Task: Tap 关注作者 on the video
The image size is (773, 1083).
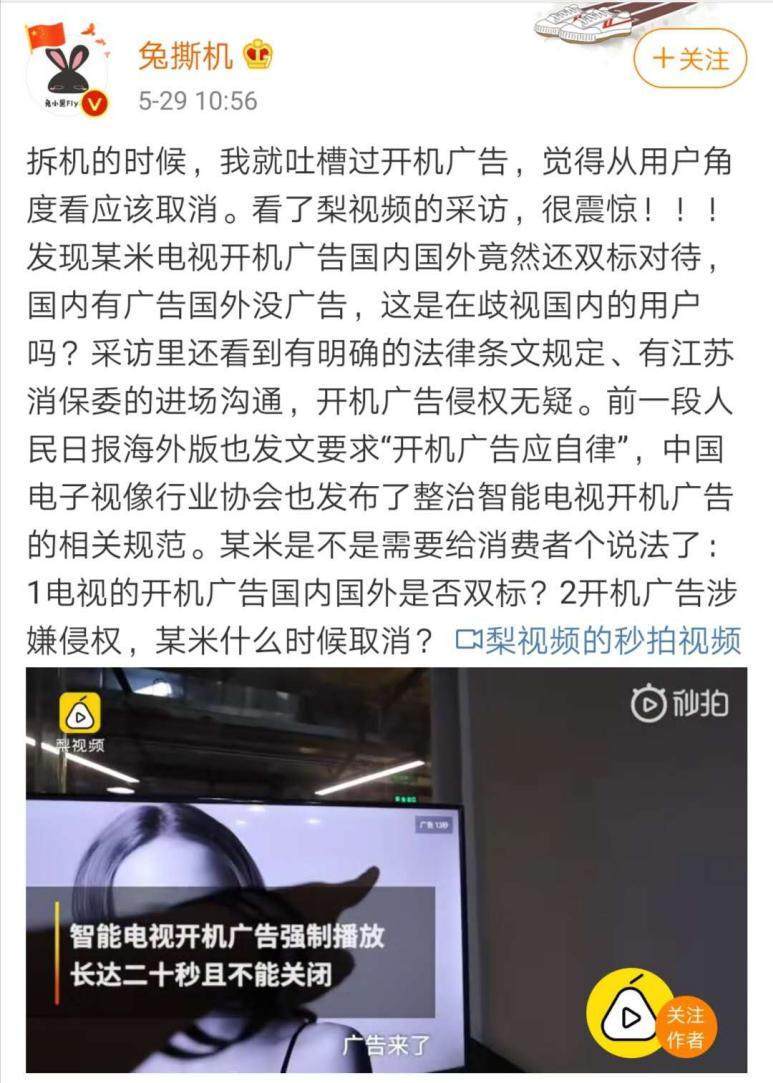Action: click(x=686, y=1027)
